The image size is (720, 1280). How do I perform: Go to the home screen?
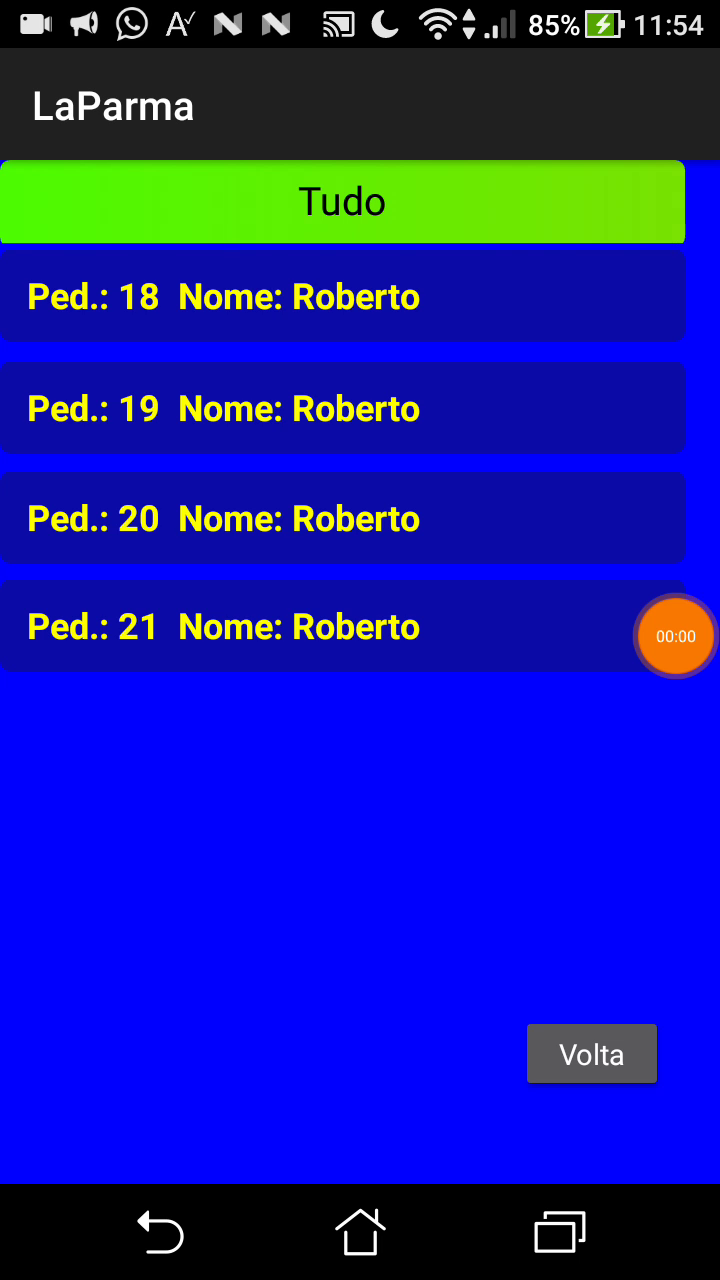[360, 1232]
